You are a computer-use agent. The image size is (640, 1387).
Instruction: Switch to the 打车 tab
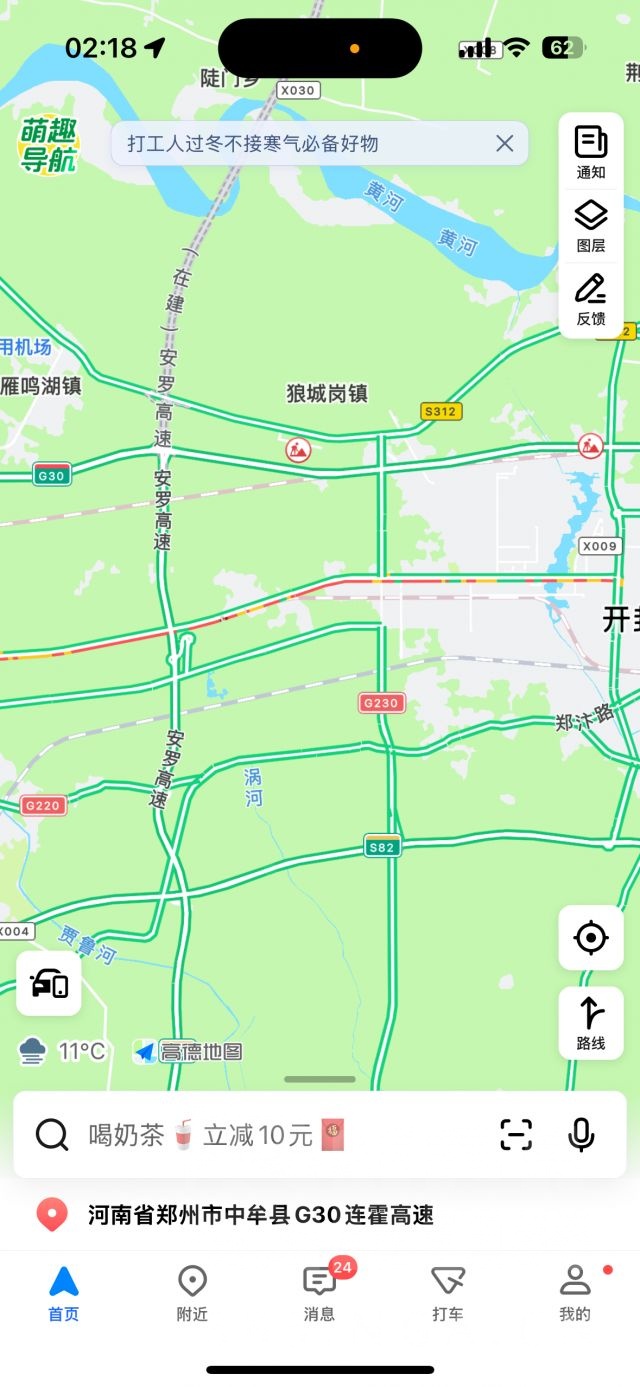447,1293
